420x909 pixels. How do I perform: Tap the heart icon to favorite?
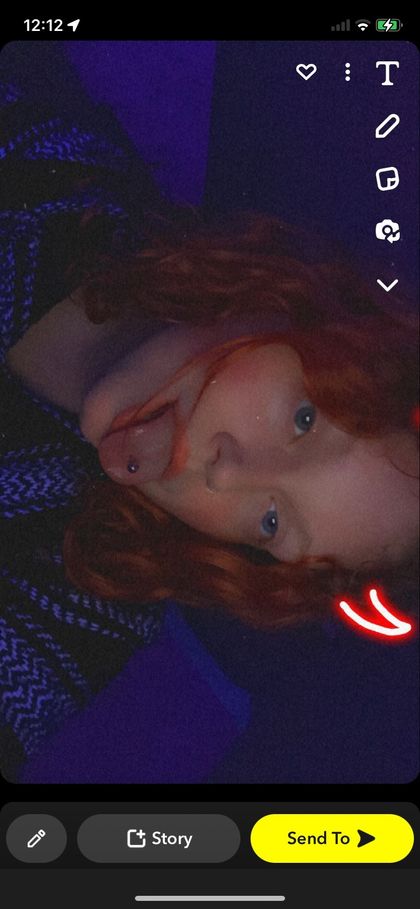pyautogui.click(x=306, y=72)
